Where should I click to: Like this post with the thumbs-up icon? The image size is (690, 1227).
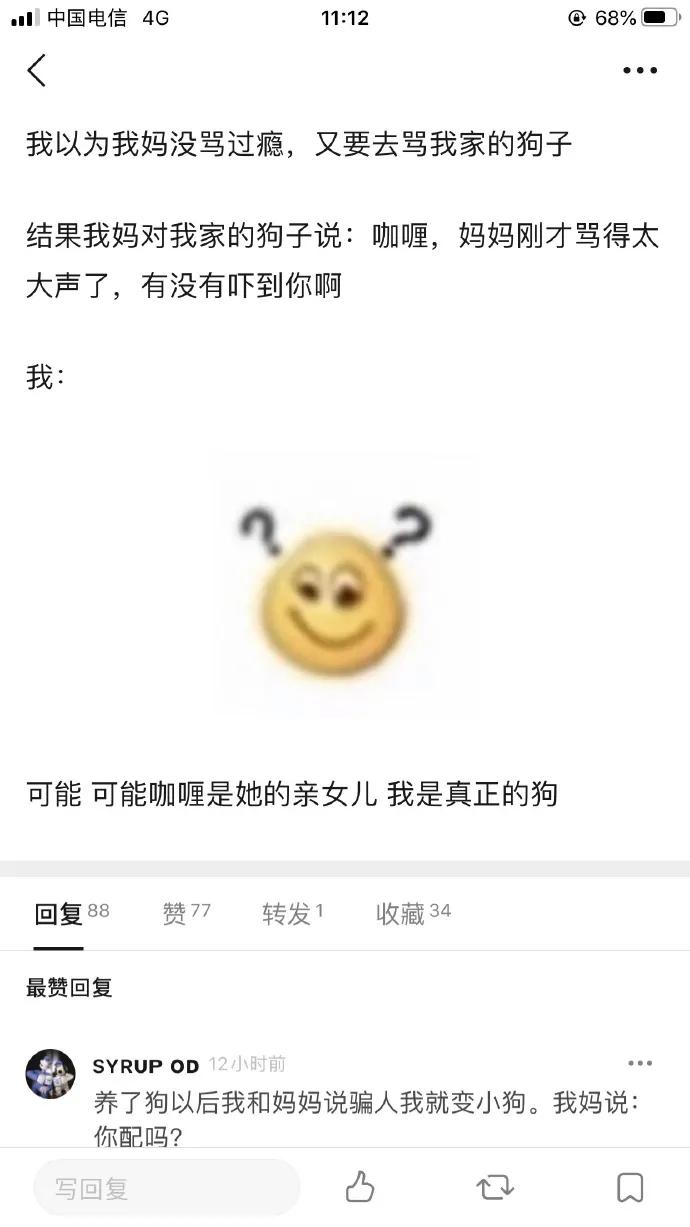click(360, 1188)
